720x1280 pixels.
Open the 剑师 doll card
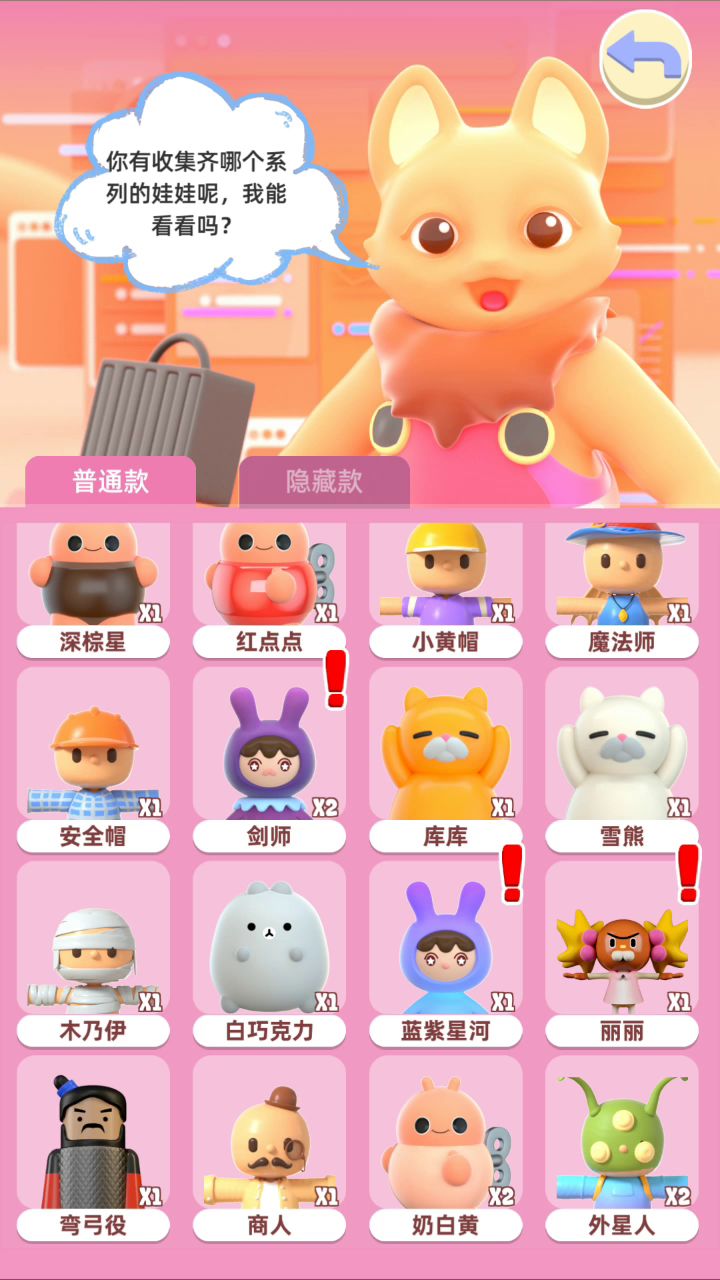click(269, 758)
